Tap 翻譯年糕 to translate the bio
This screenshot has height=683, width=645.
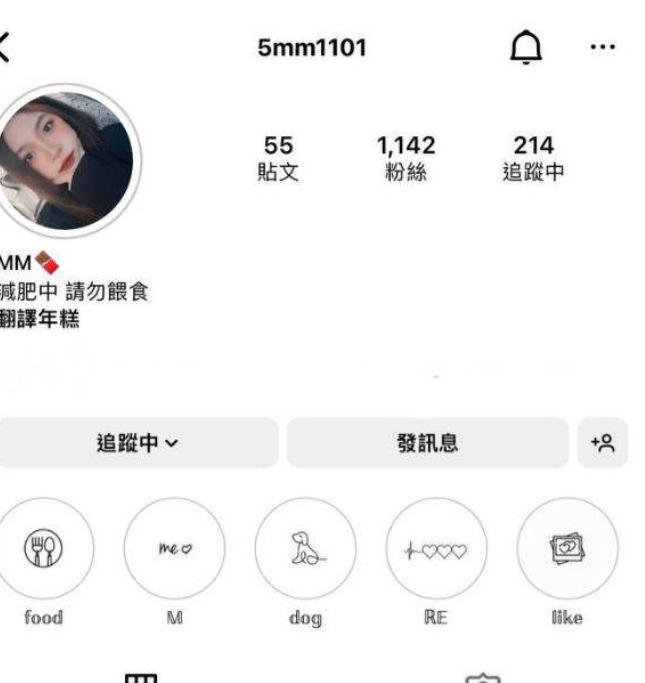coord(40,320)
